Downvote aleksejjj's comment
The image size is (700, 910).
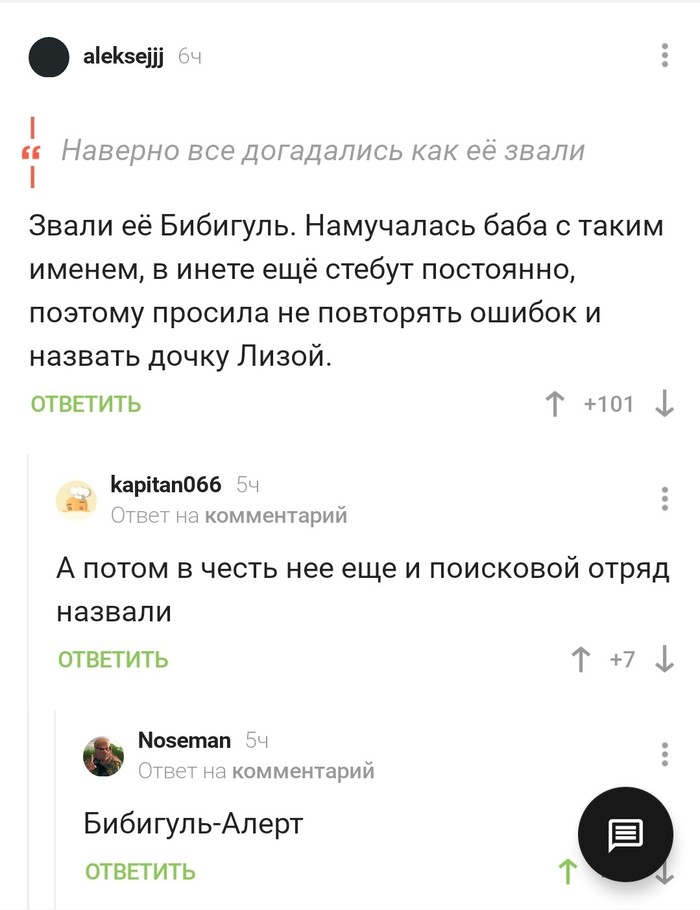pos(663,404)
